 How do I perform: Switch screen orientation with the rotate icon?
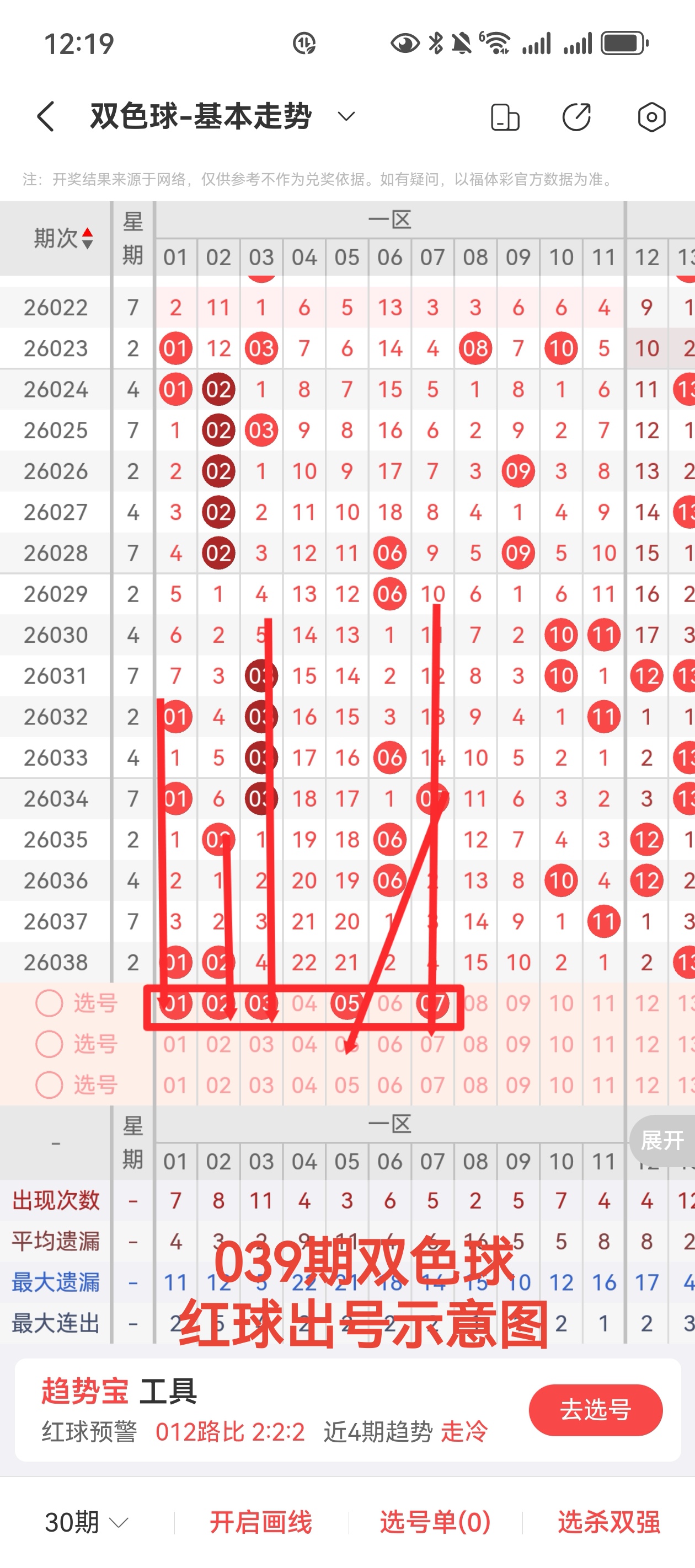[505, 117]
